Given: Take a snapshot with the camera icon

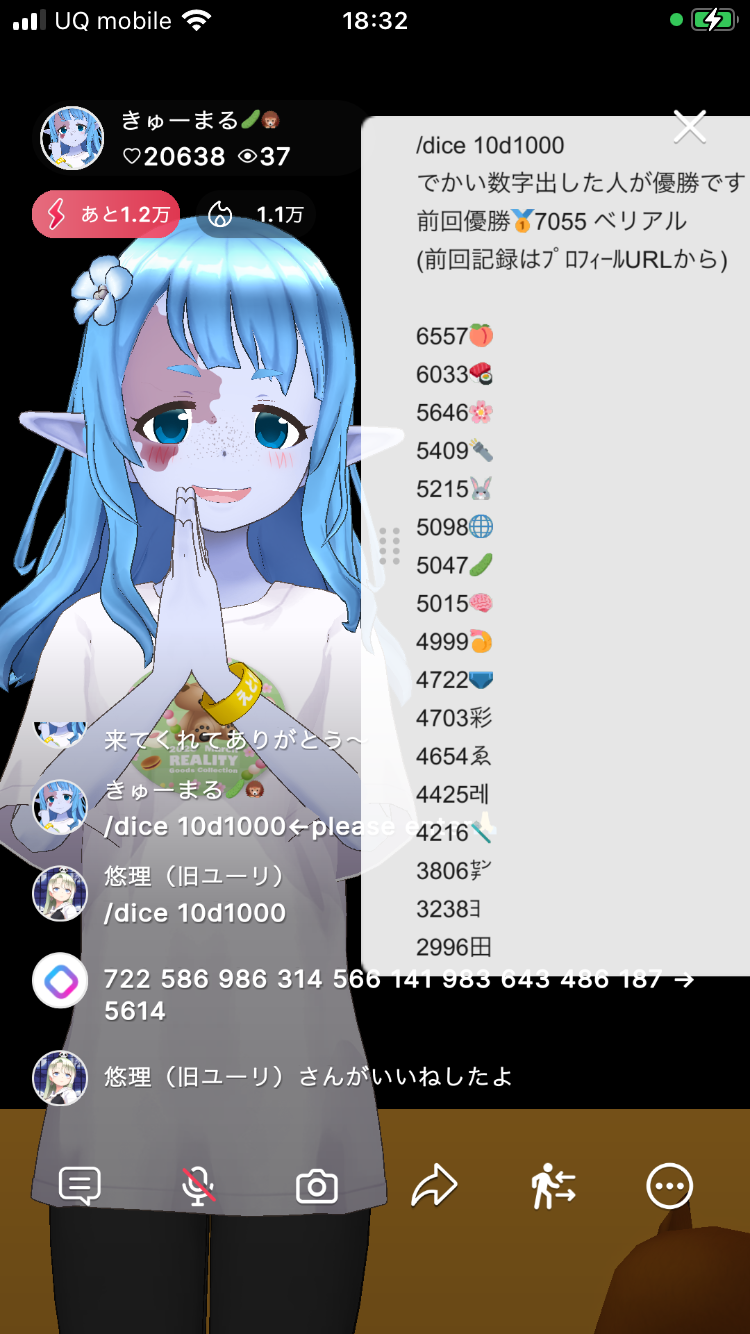Looking at the screenshot, I should [x=317, y=1187].
